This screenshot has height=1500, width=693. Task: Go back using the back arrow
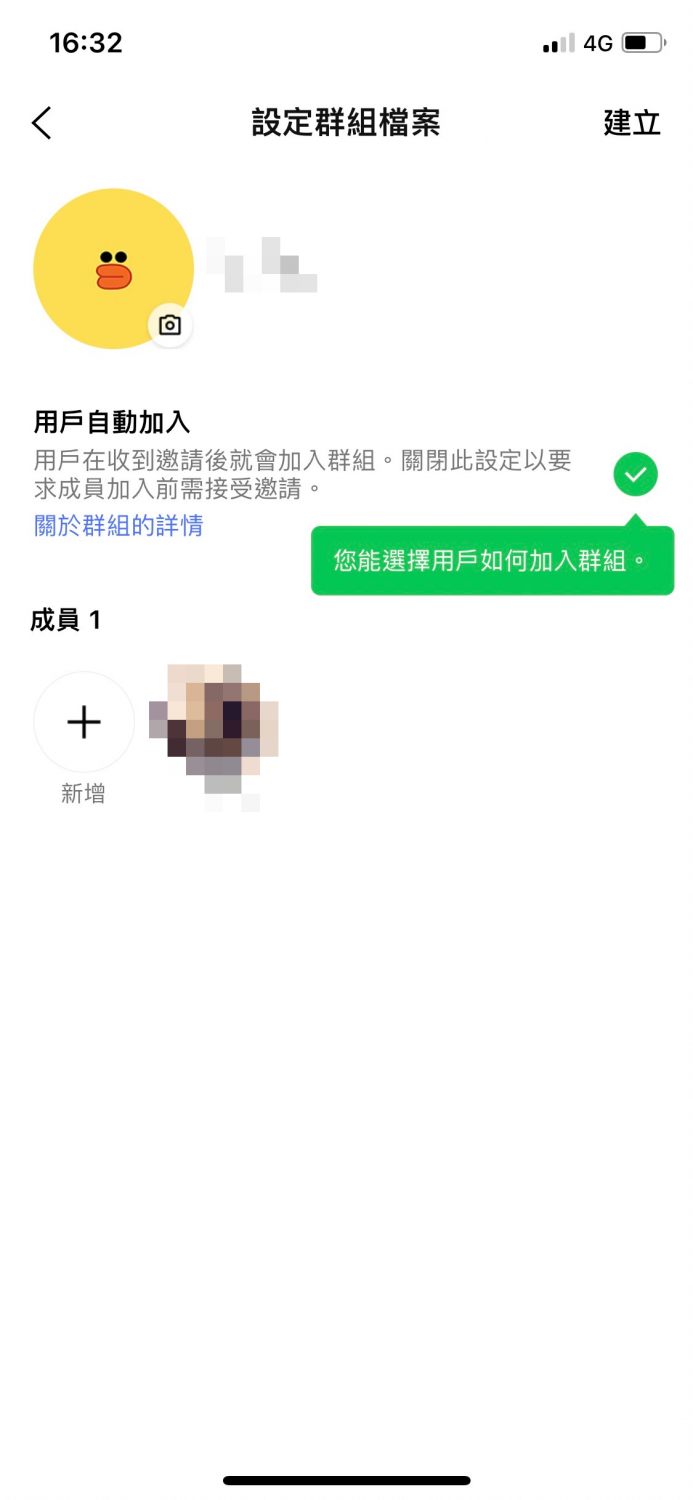(41, 123)
